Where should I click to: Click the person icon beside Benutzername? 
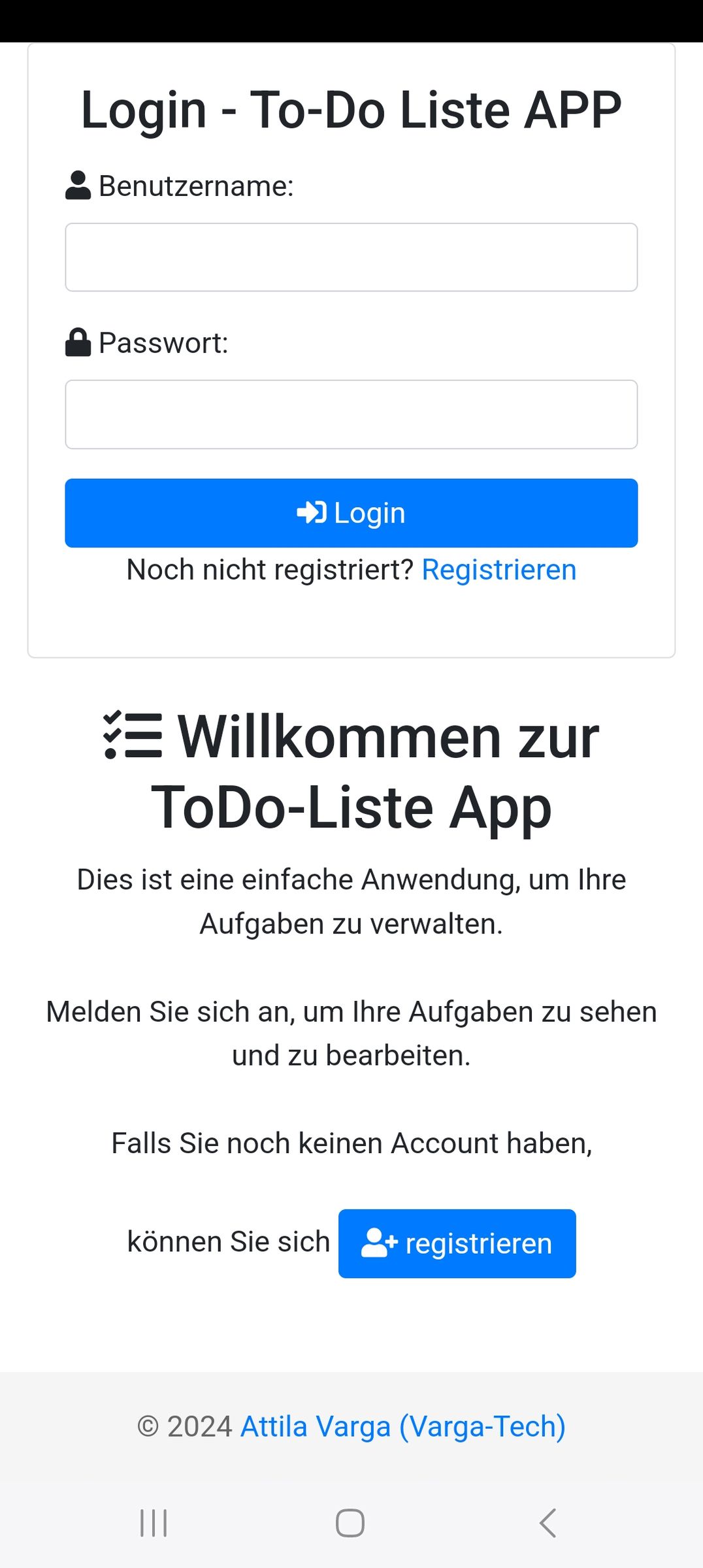78,185
